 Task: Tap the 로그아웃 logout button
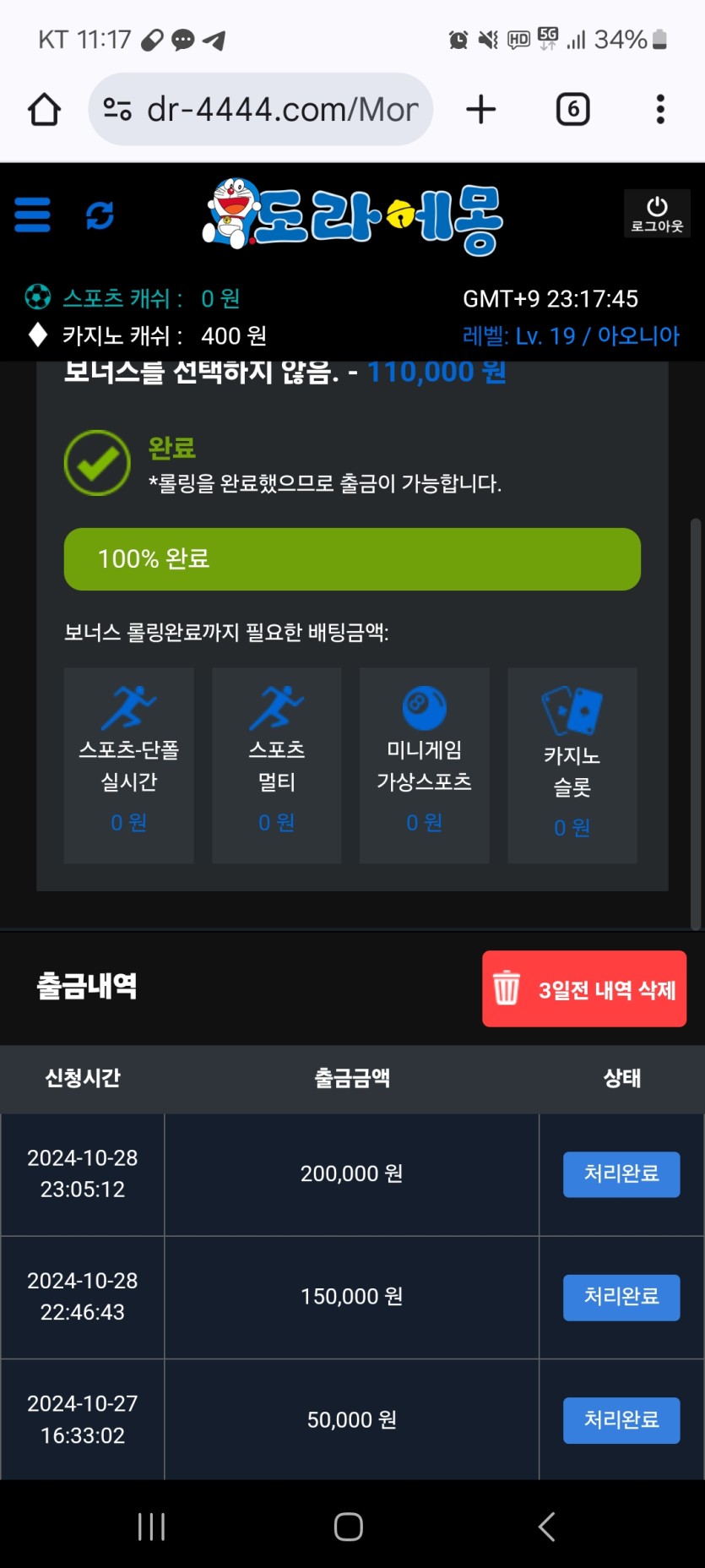coord(656,214)
